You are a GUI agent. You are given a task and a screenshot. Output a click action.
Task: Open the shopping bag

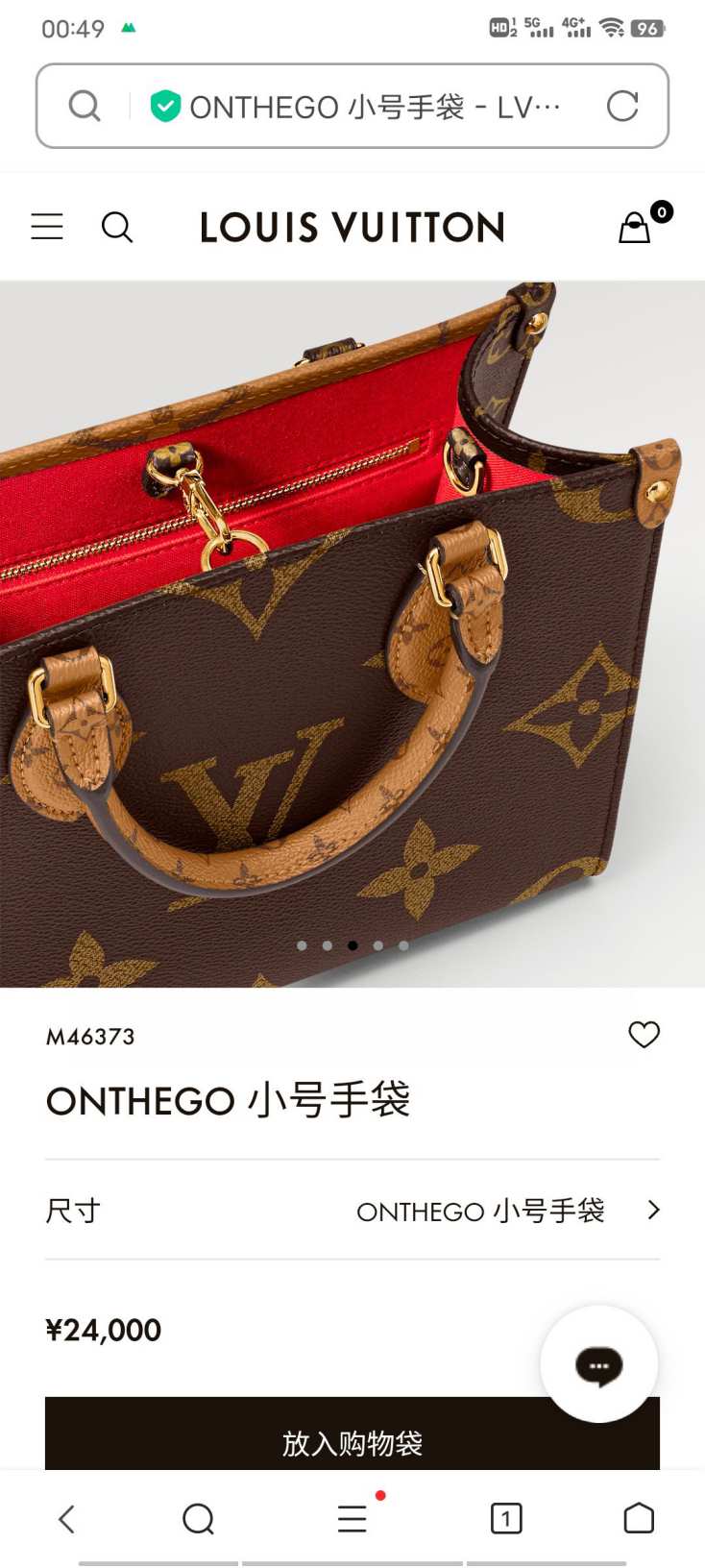pyautogui.click(x=636, y=228)
